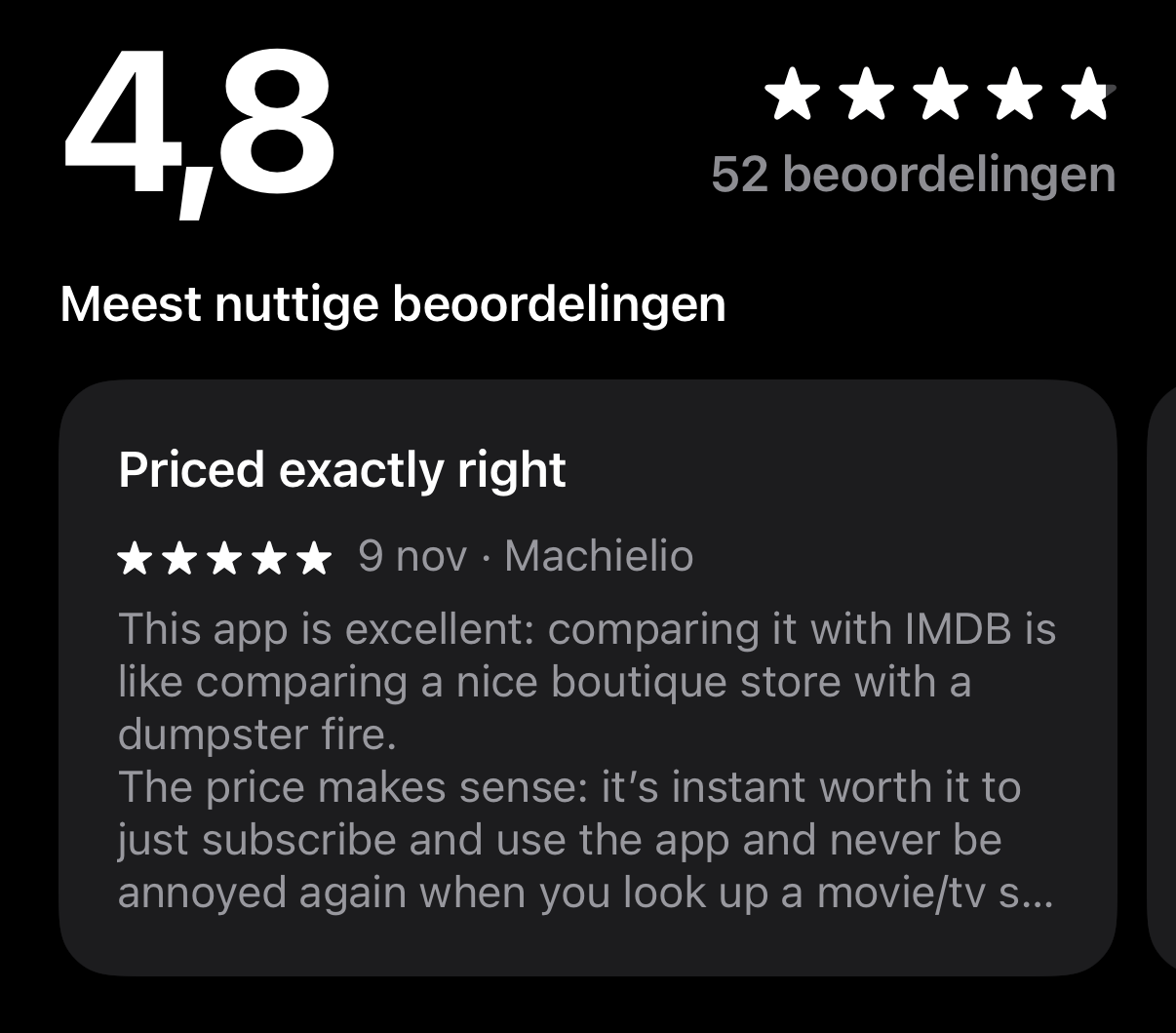Open the 'Priced exactly right' review by Machielio

587,677
